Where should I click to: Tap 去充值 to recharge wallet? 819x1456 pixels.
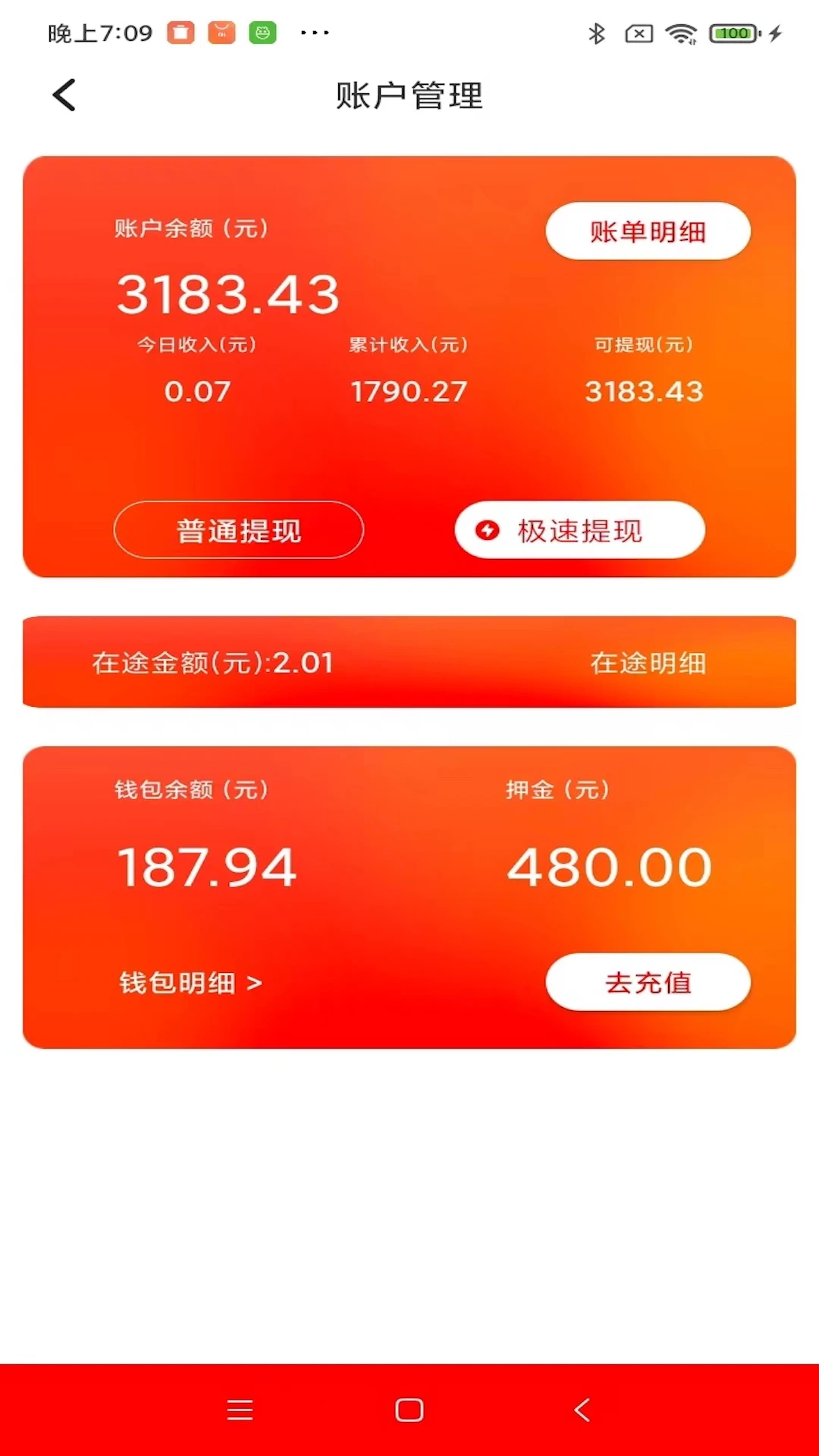[648, 982]
